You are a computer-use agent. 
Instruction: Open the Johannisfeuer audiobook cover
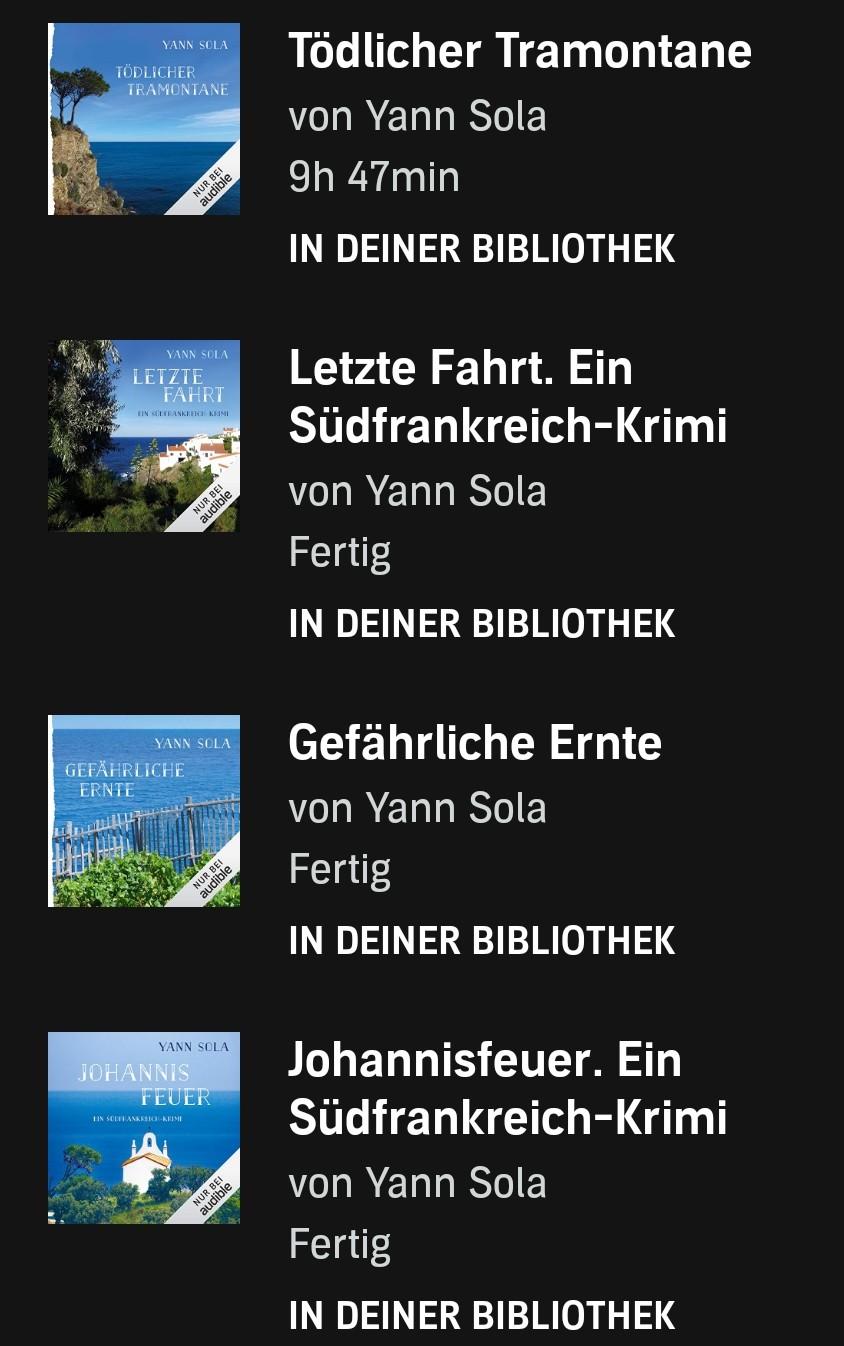click(x=144, y=1128)
